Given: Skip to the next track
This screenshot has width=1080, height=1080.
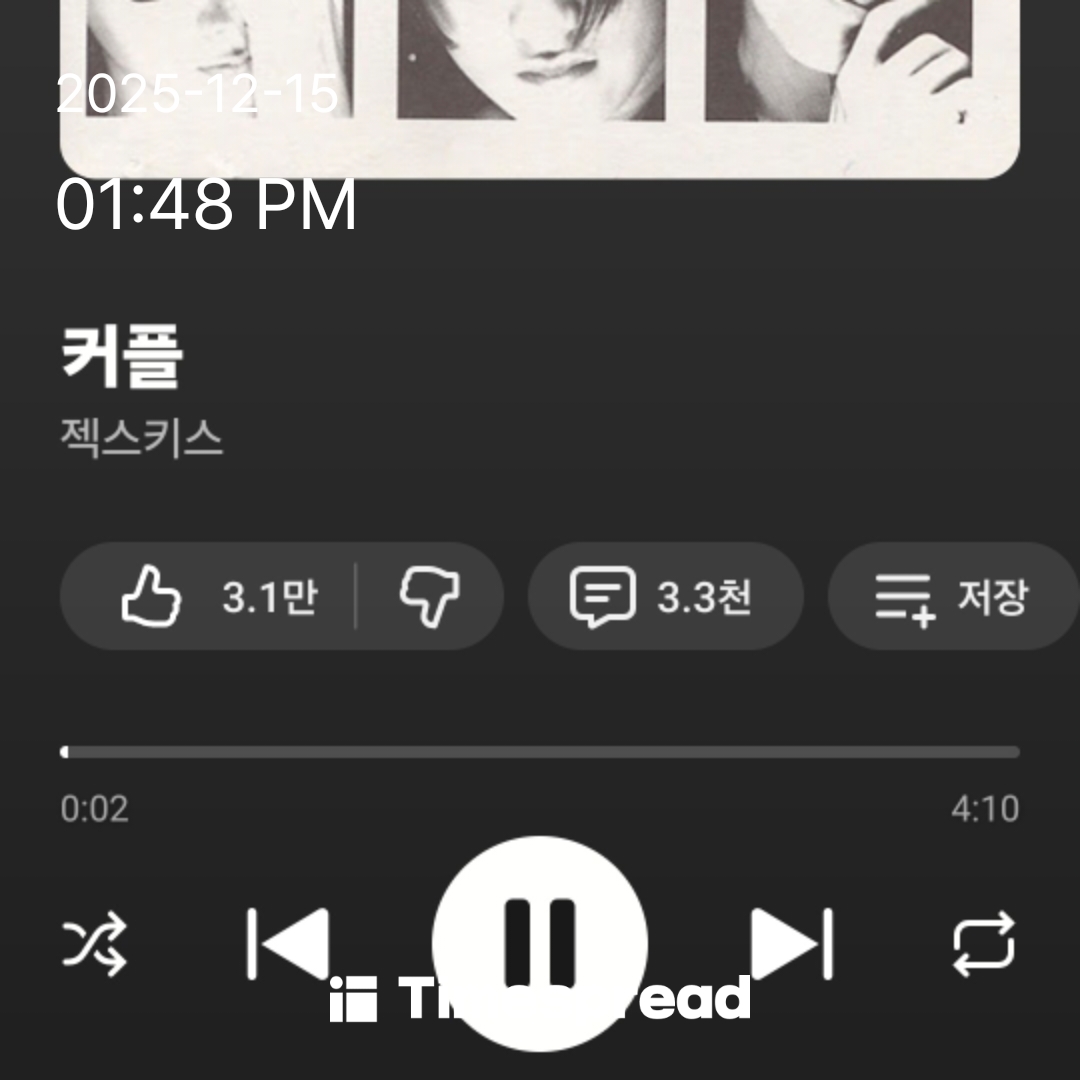Looking at the screenshot, I should coord(792,942).
